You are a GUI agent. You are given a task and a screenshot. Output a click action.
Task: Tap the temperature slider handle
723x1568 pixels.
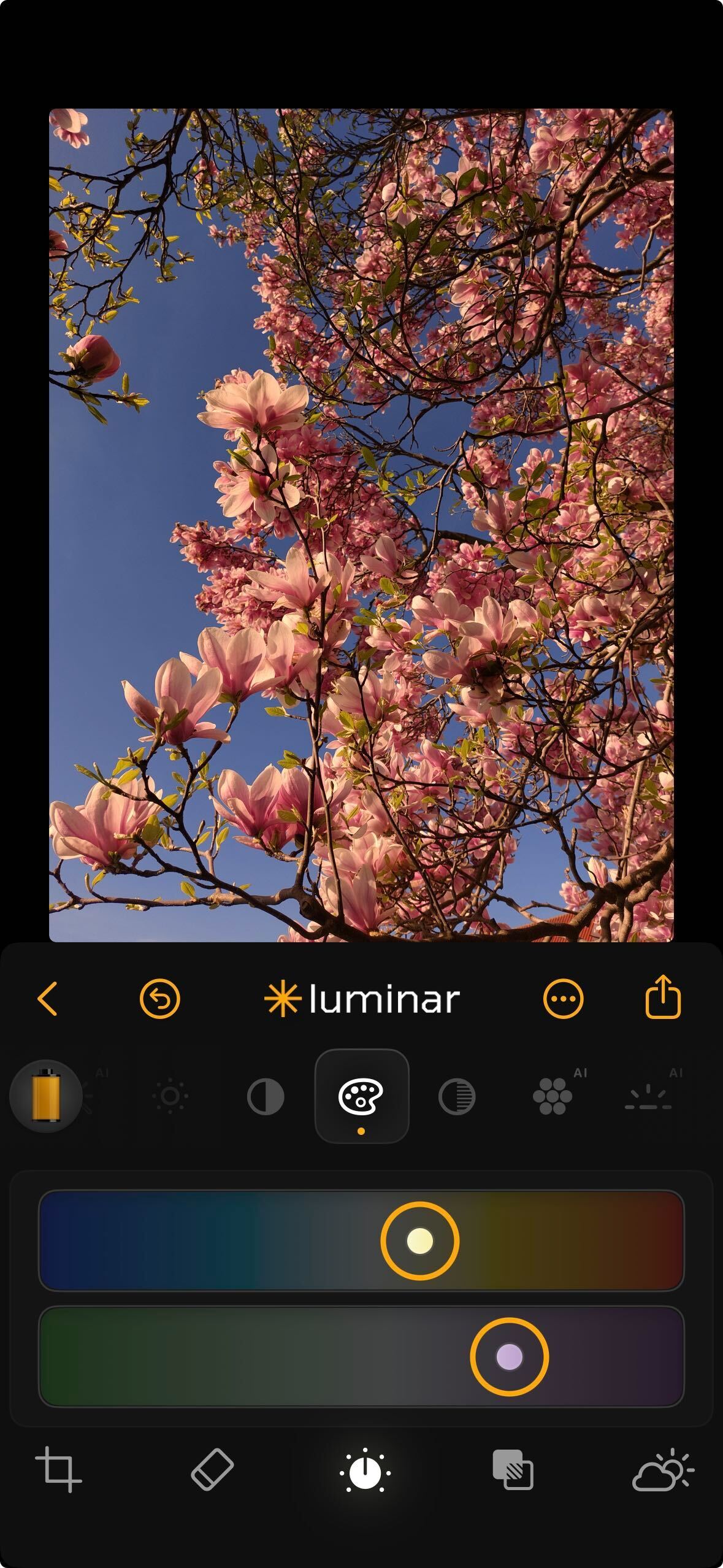coord(420,1241)
